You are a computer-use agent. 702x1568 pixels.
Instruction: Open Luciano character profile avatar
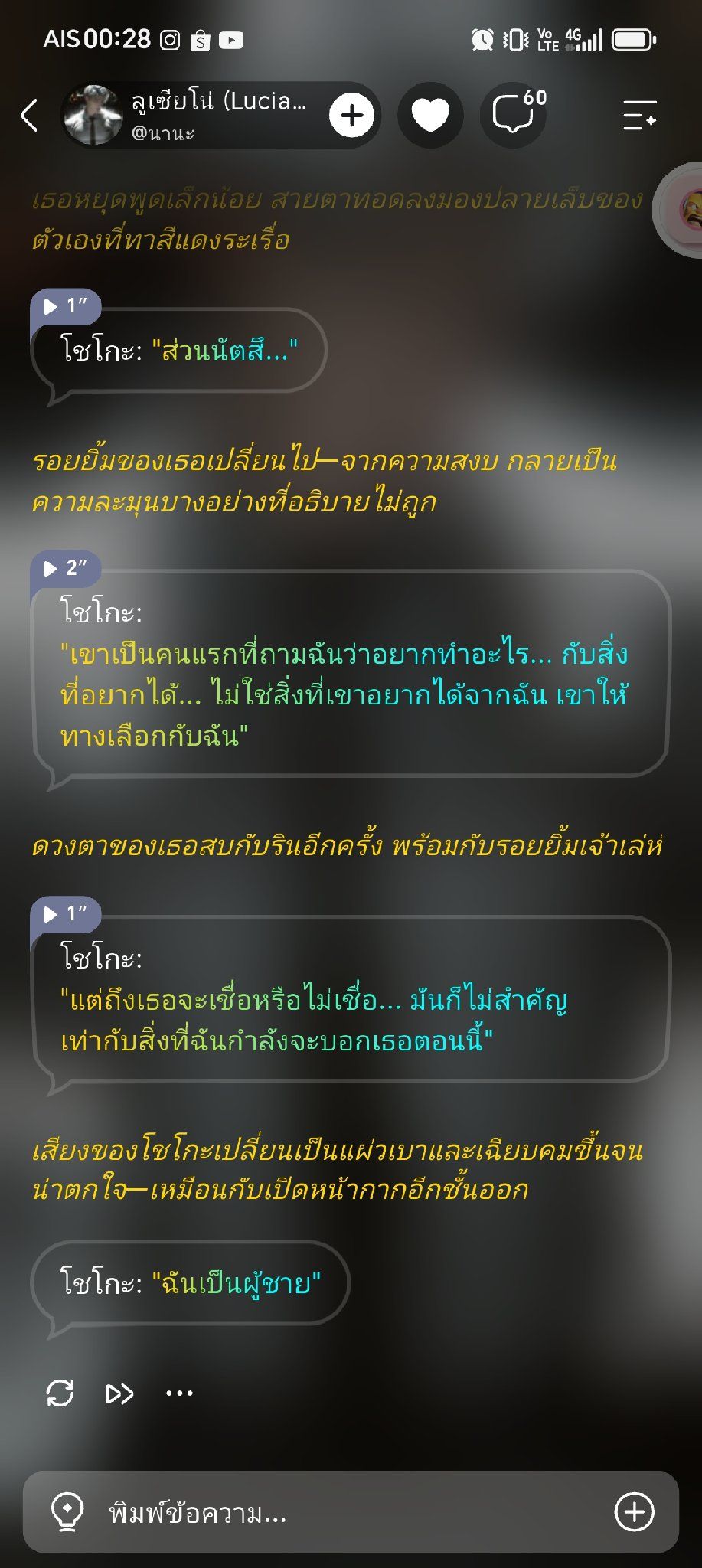[93, 115]
